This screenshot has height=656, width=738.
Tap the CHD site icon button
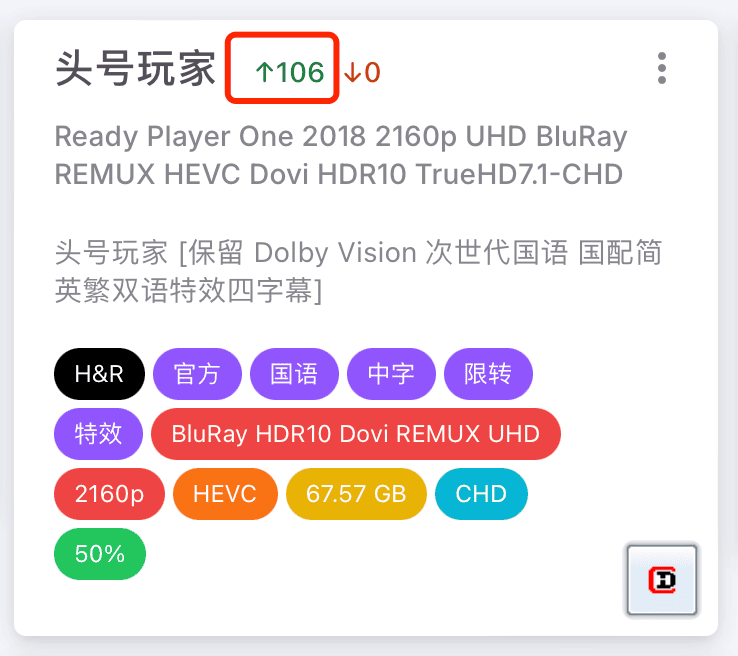click(662, 579)
